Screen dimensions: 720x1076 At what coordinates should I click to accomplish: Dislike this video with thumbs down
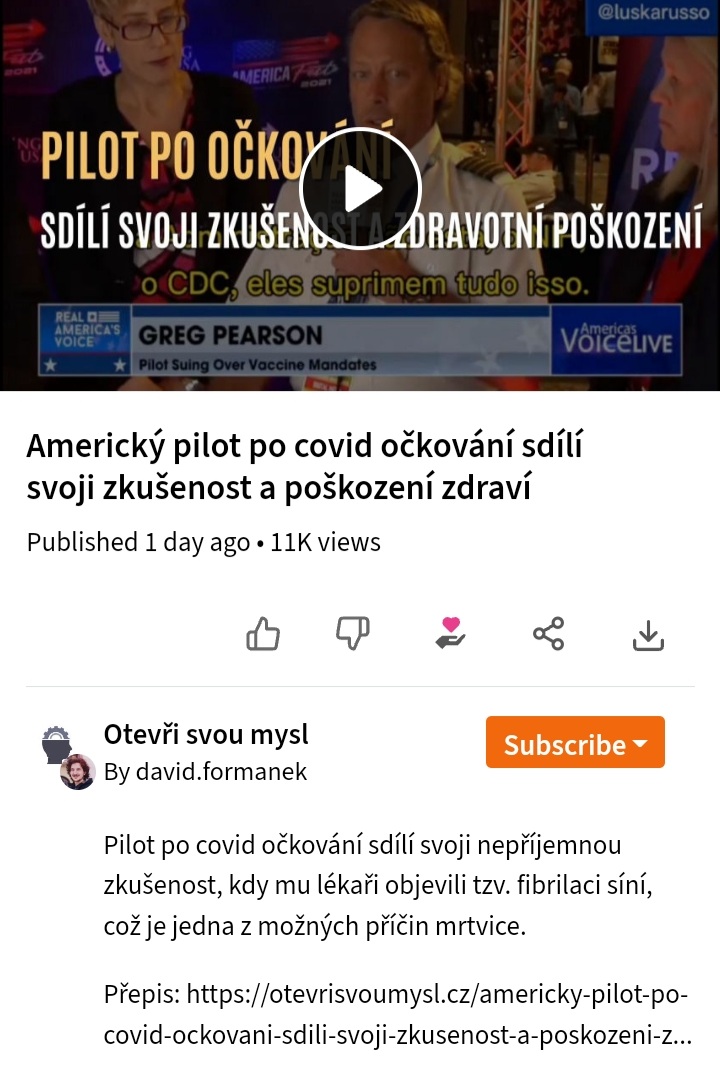click(352, 634)
